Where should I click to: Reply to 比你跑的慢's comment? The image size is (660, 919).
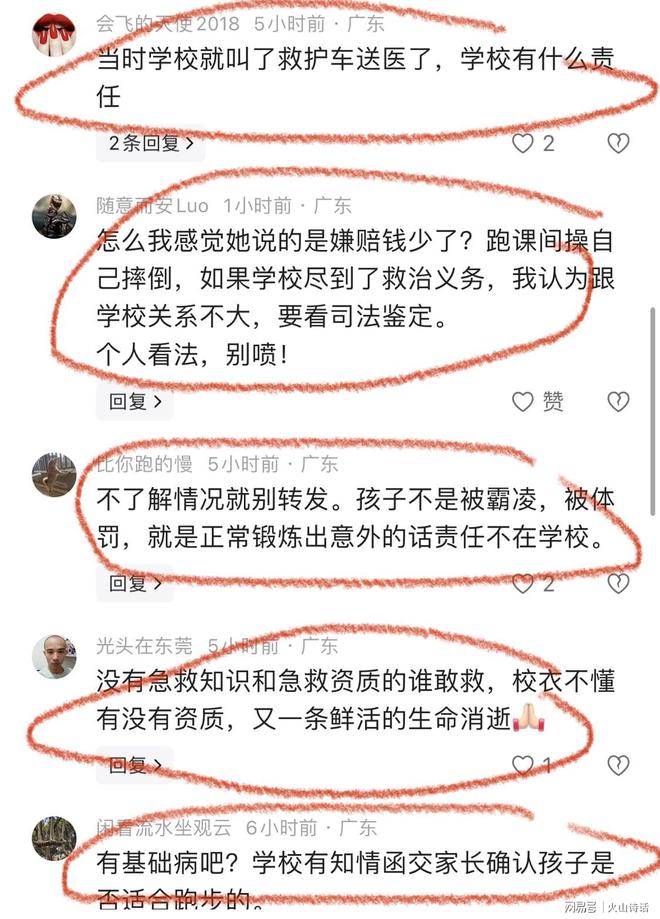coord(134,582)
